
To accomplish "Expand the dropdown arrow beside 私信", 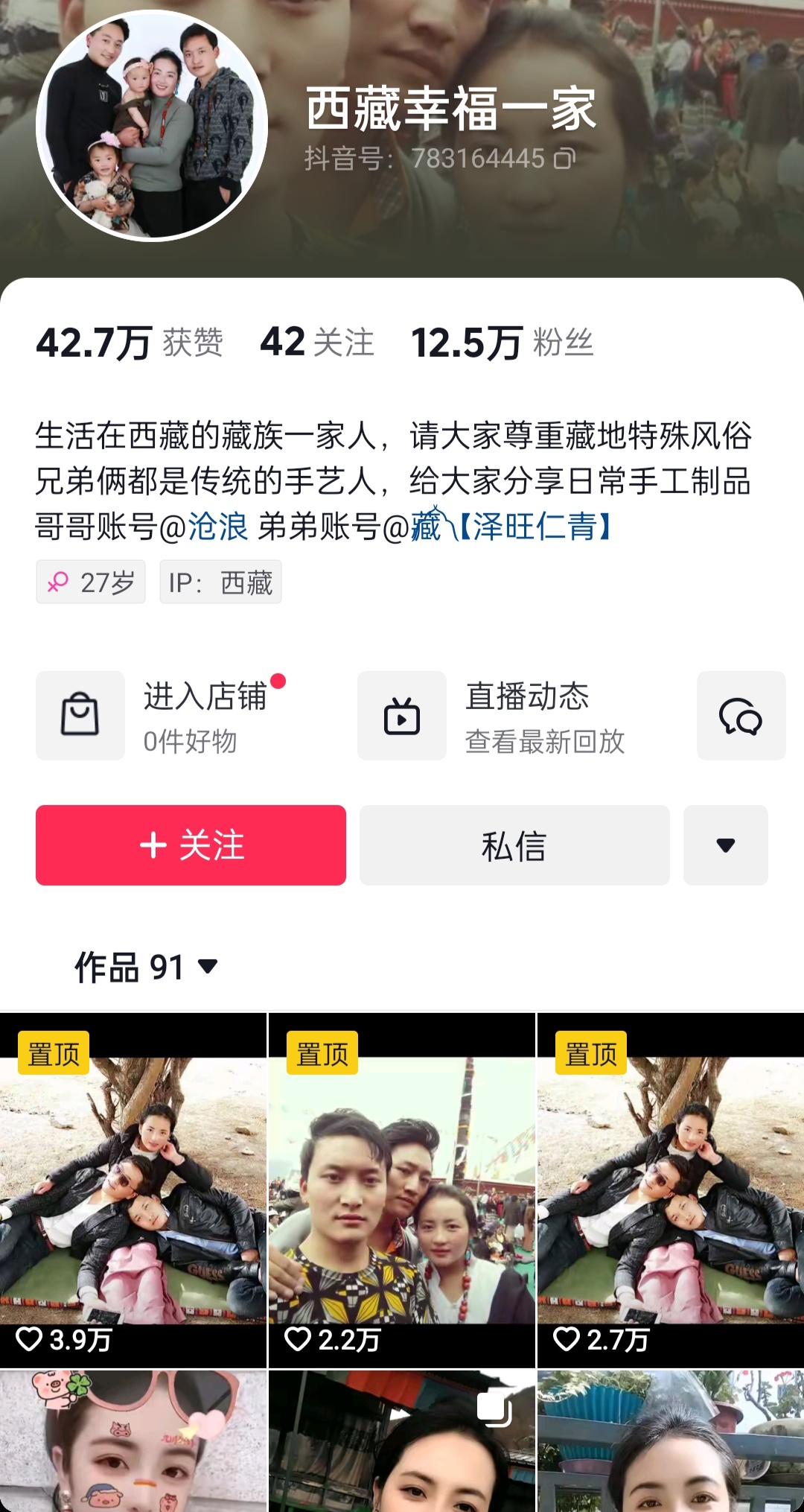I will pos(725,845).
